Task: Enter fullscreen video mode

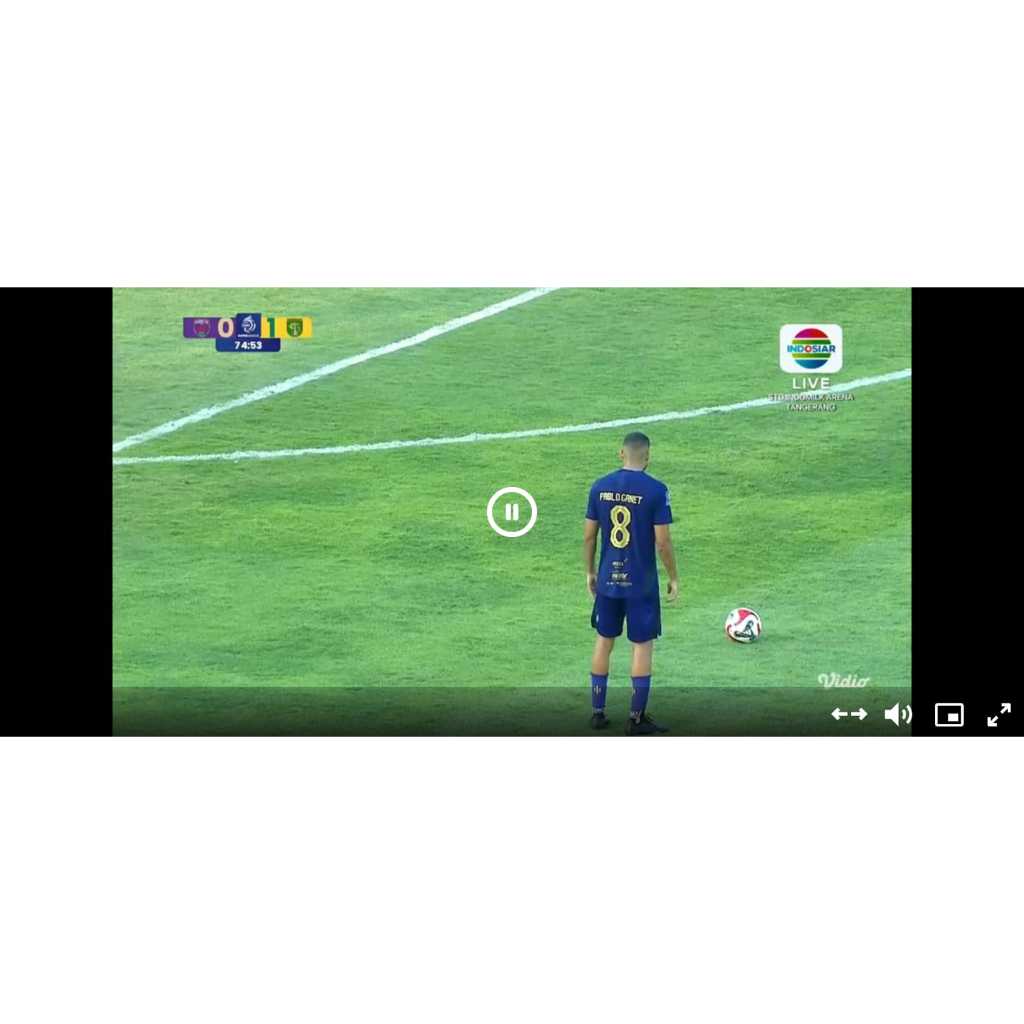Action: (x=999, y=714)
